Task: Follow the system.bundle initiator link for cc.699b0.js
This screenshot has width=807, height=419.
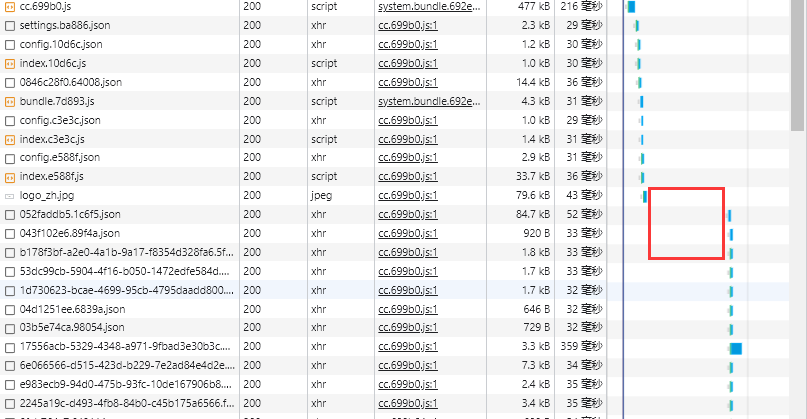Action: [430, 6]
